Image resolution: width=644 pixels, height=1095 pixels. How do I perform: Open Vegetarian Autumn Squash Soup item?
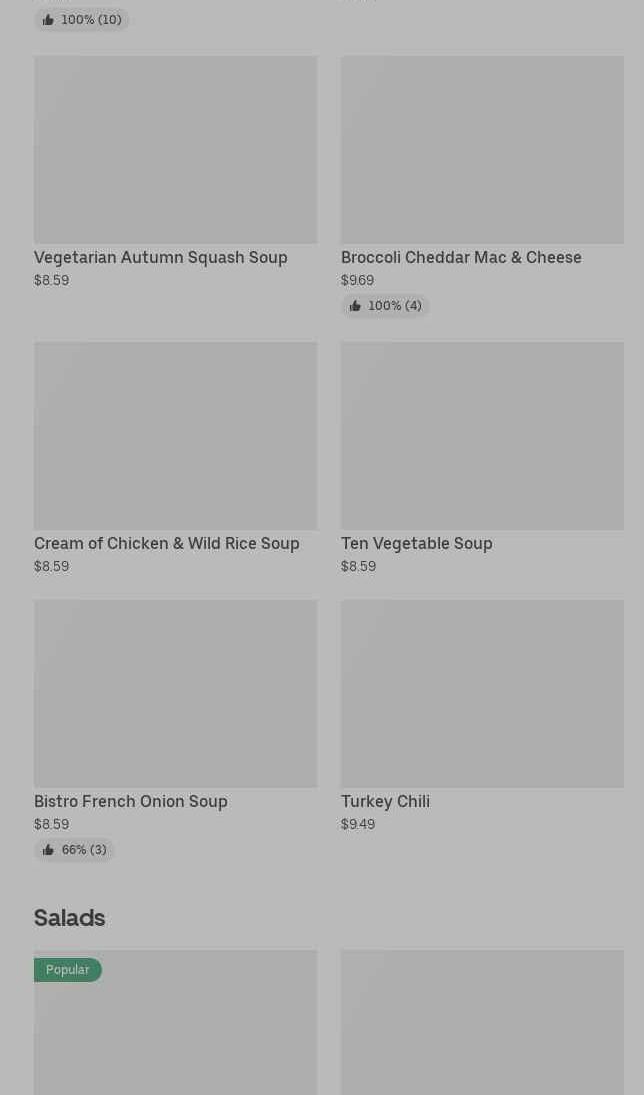(x=175, y=172)
